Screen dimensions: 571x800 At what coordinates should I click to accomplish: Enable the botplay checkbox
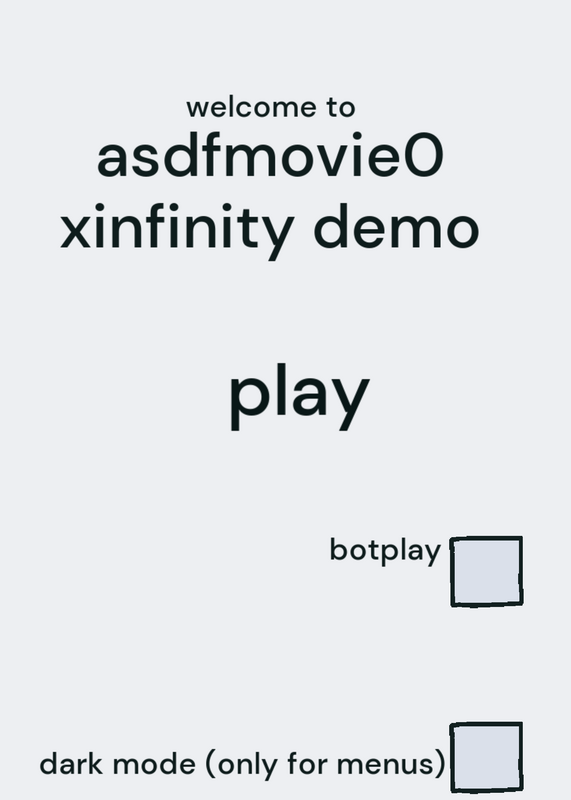[x=486, y=571]
